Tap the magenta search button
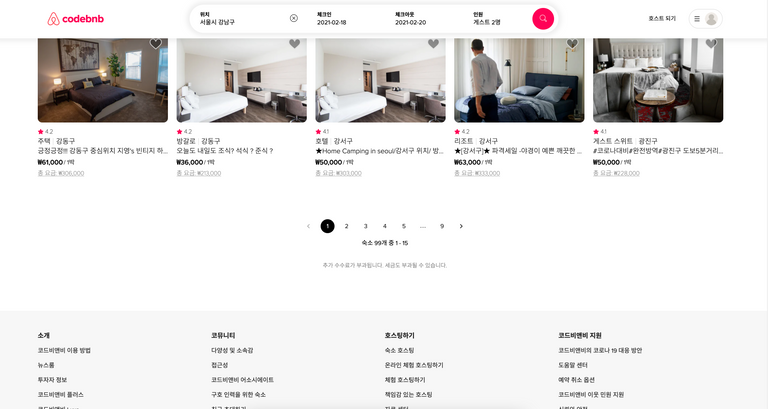 [x=543, y=18]
